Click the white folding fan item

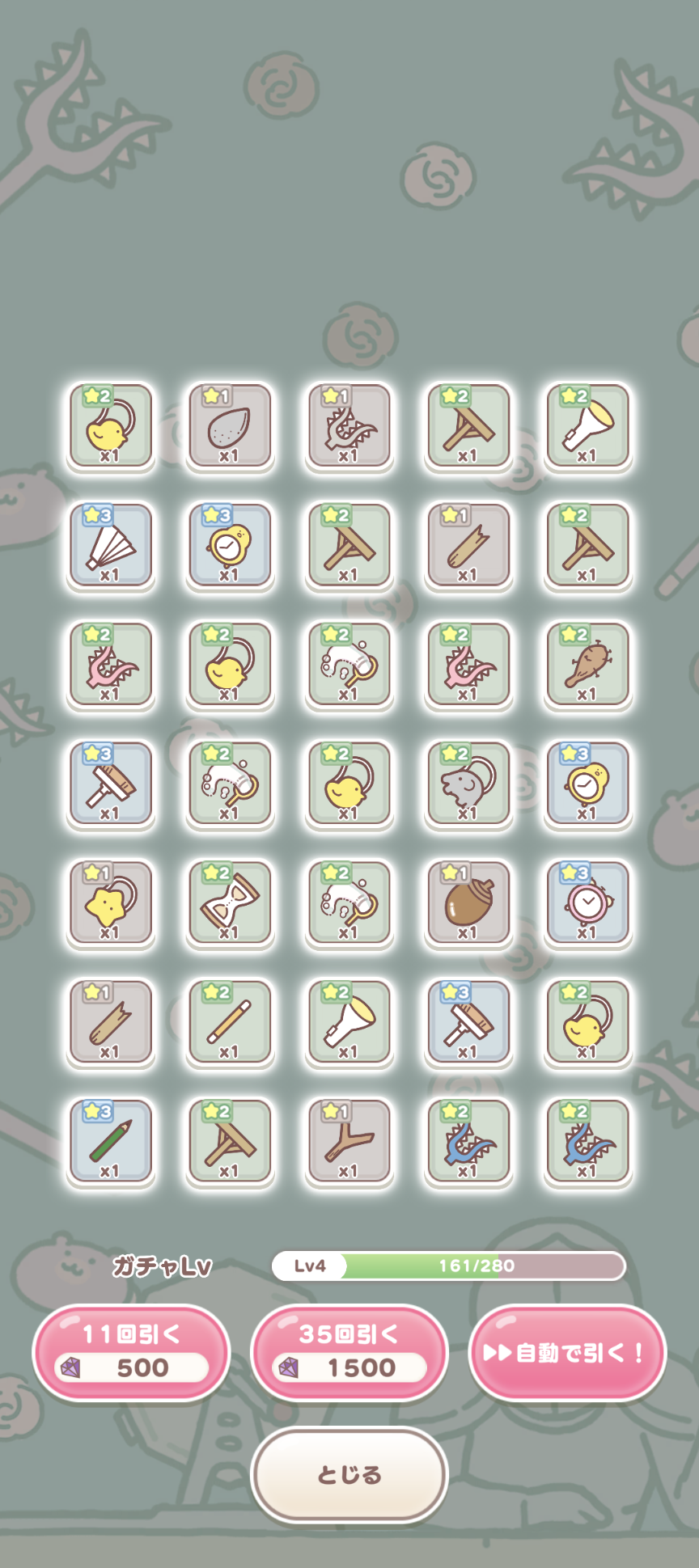(x=110, y=547)
